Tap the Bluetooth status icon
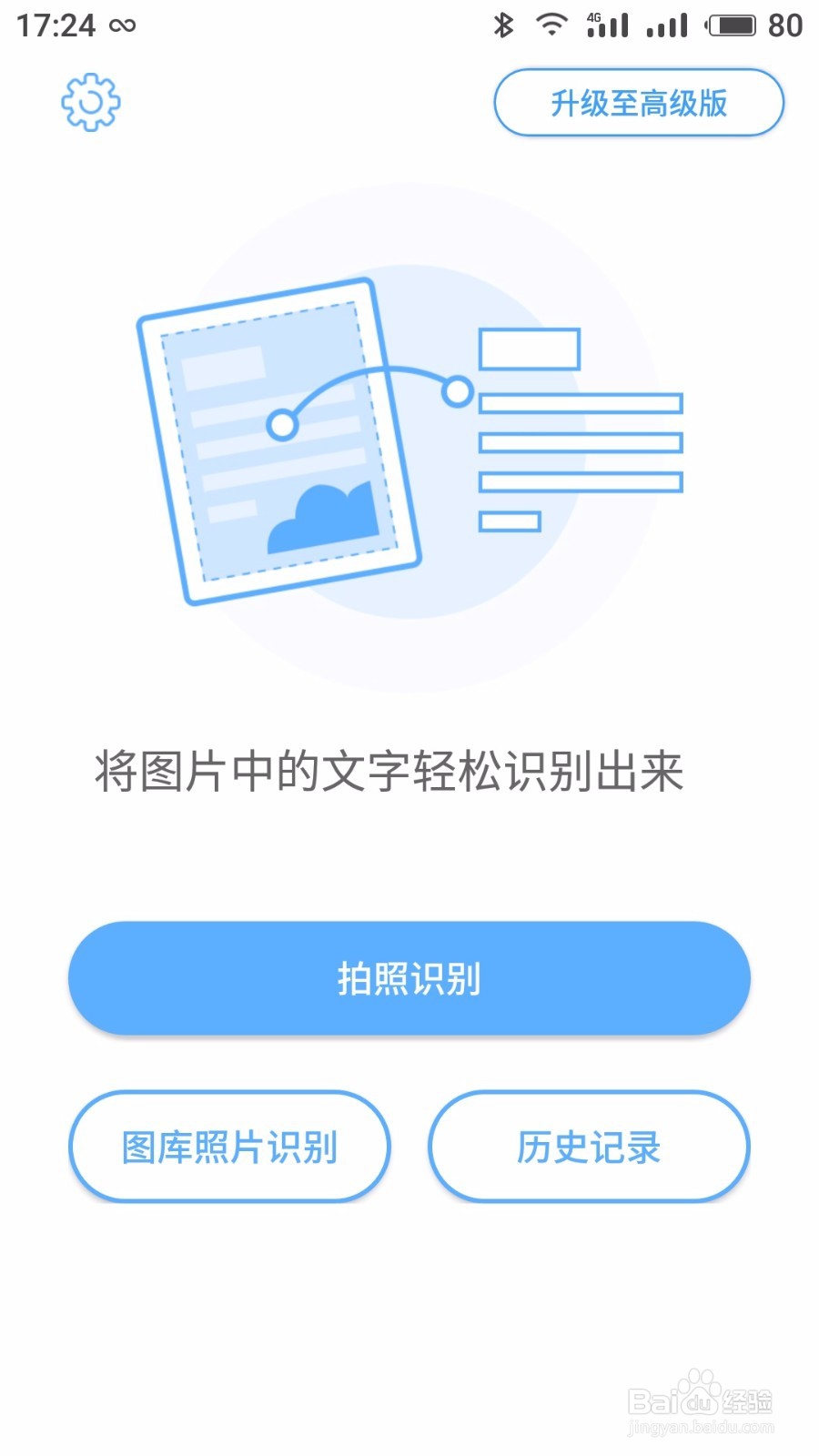Image resolution: width=819 pixels, height=1456 pixels. tap(501, 25)
